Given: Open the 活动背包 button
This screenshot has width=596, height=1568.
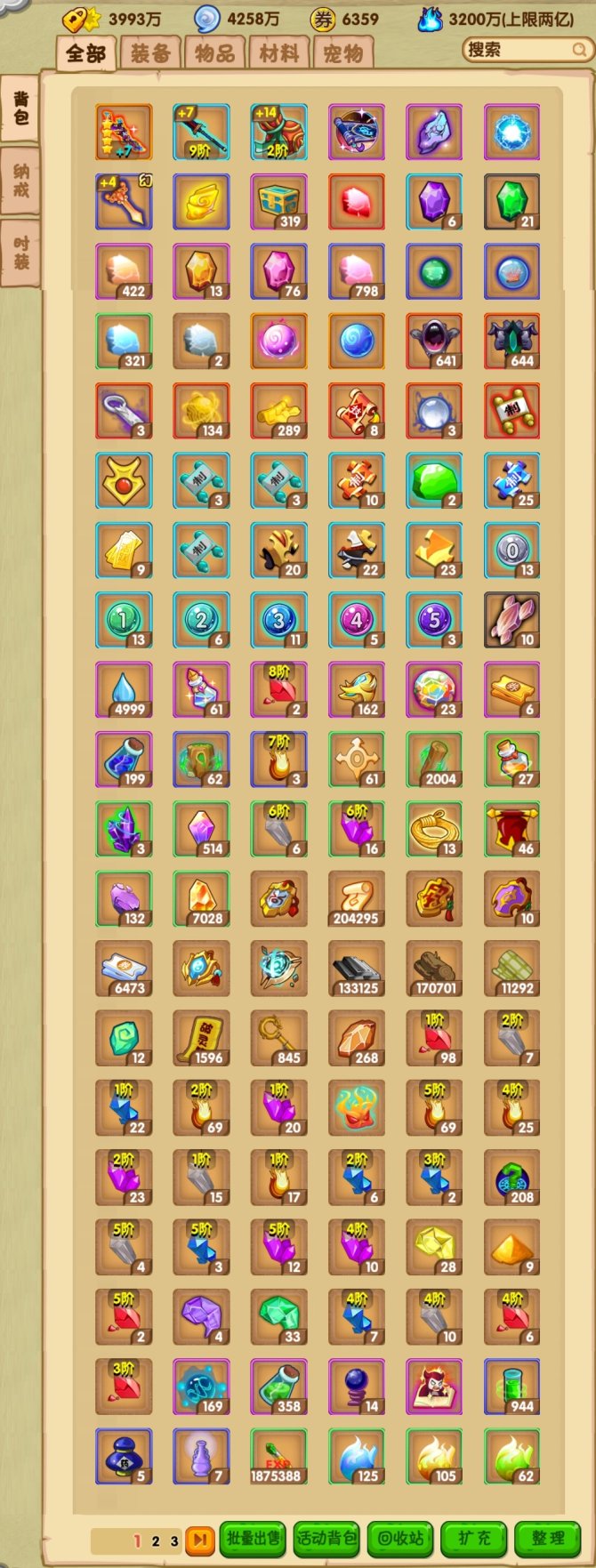Looking at the screenshot, I should 326,1538.
